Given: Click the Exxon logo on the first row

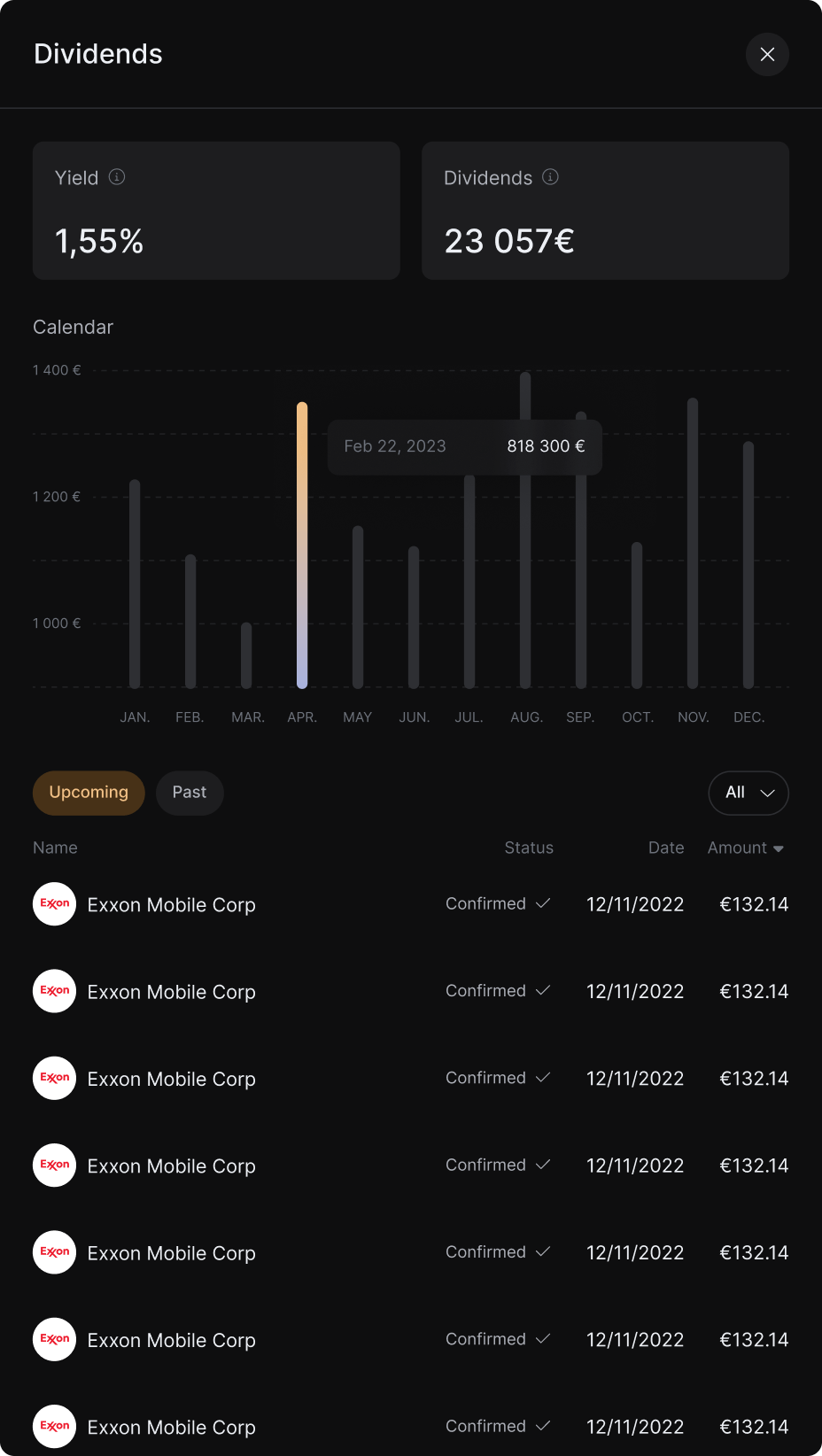Looking at the screenshot, I should (x=54, y=904).
